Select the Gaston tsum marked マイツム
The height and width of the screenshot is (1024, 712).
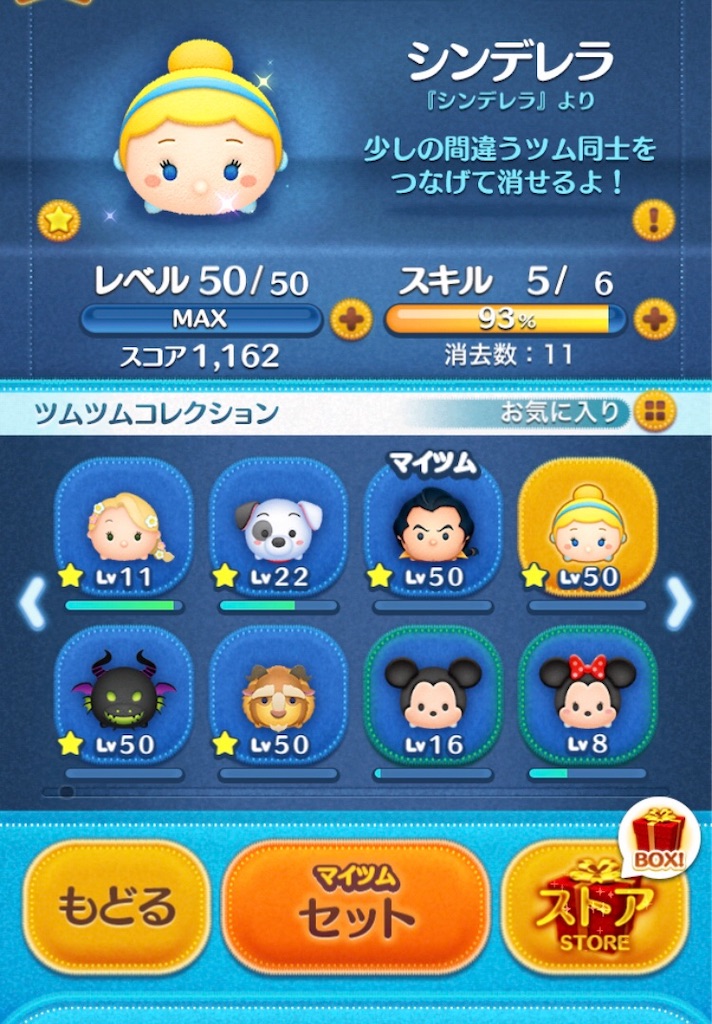(x=433, y=530)
